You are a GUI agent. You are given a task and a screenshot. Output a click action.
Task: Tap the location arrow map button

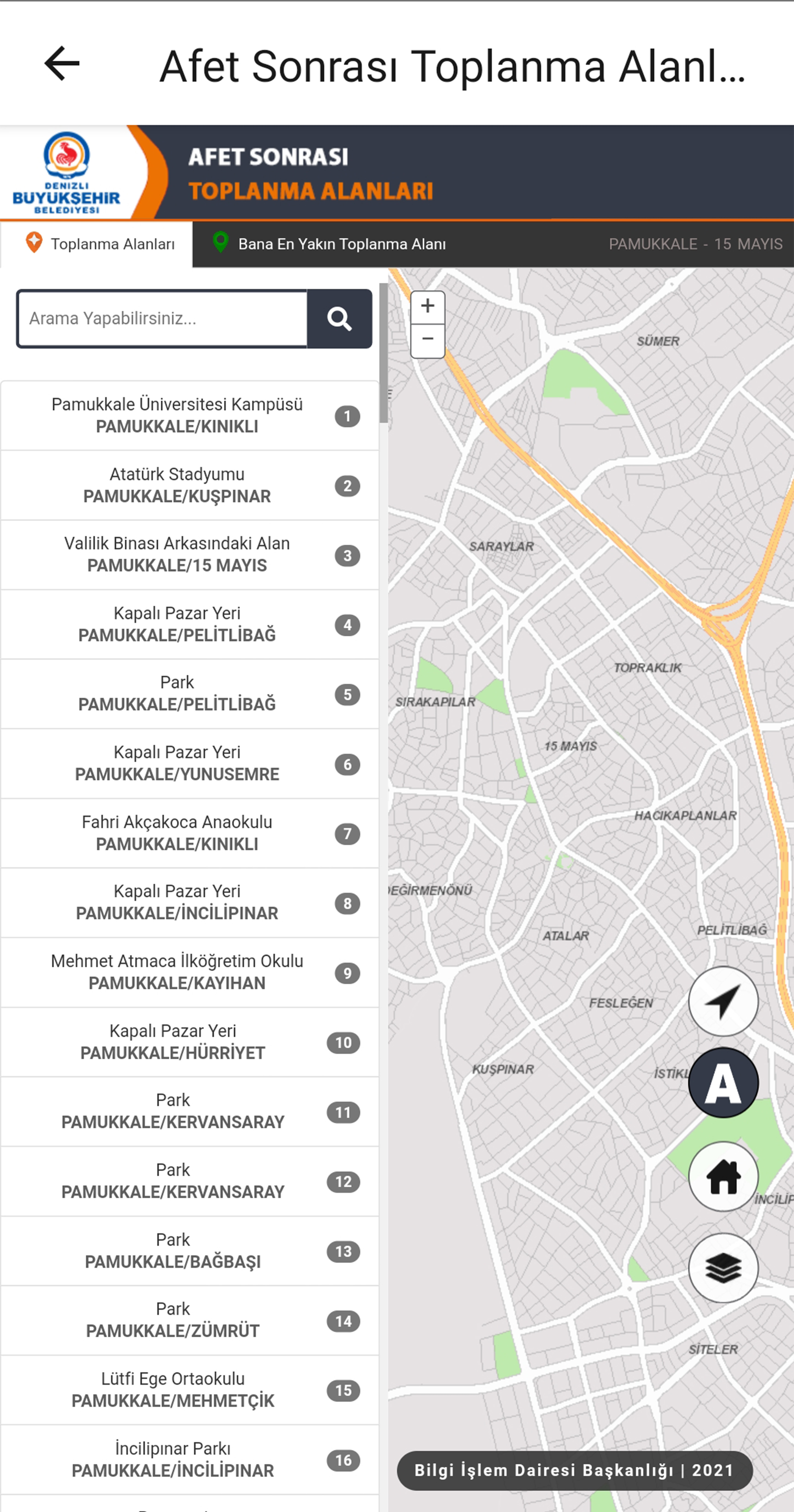(723, 1001)
